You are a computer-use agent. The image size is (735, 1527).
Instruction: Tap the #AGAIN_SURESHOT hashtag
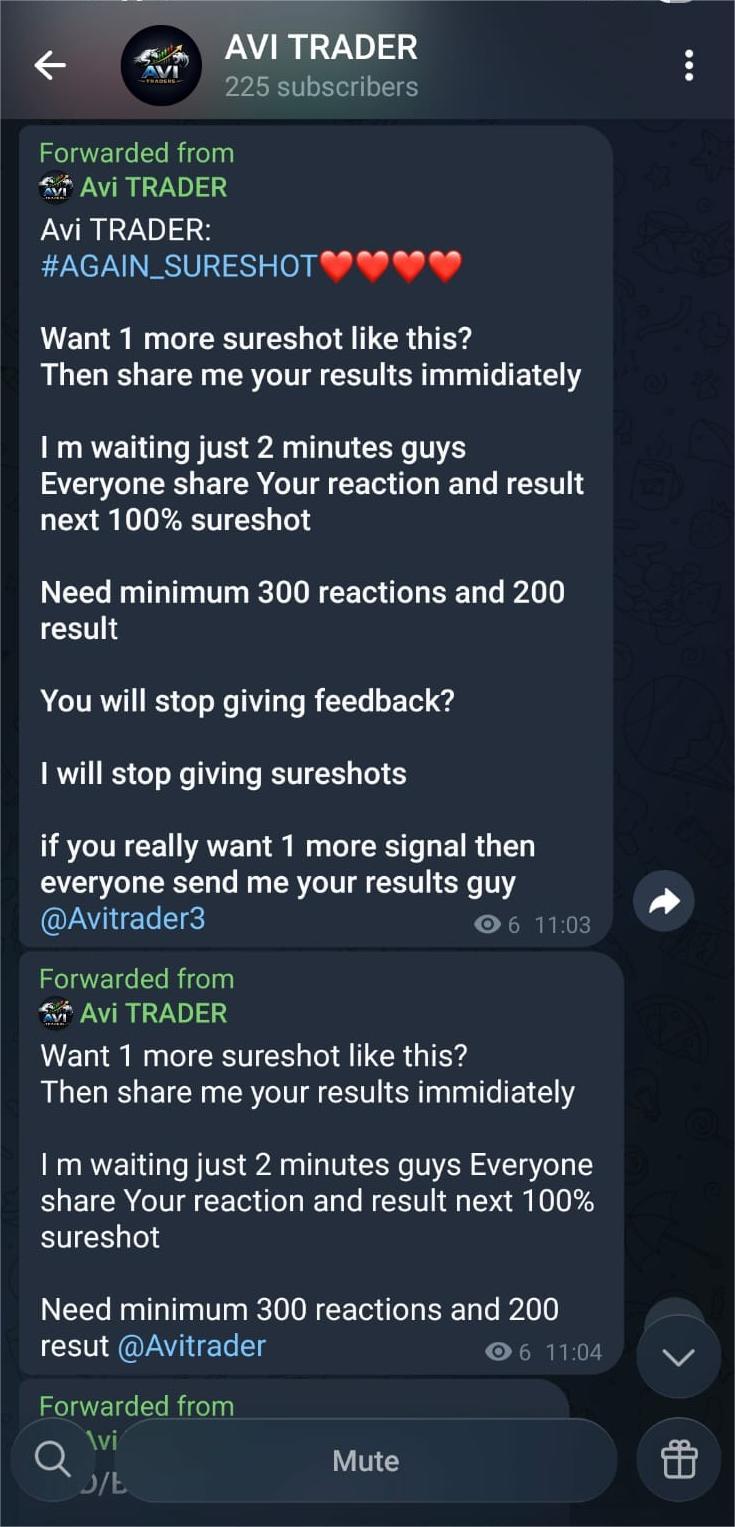click(x=179, y=267)
